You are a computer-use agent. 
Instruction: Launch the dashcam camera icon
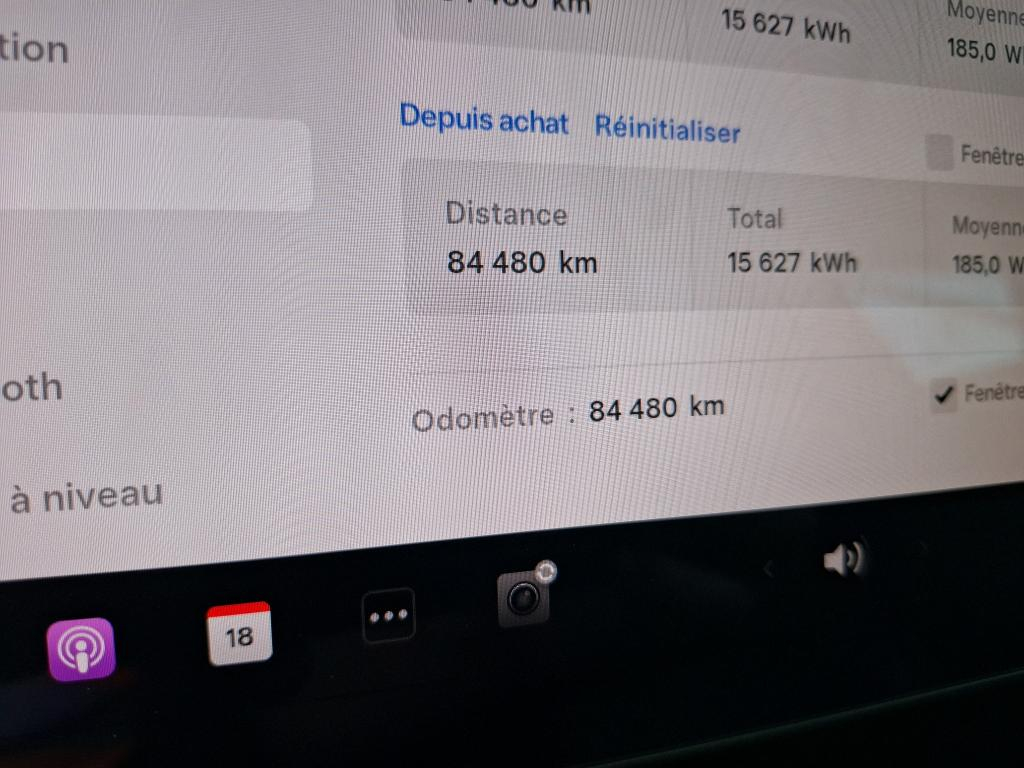click(x=523, y=599)
